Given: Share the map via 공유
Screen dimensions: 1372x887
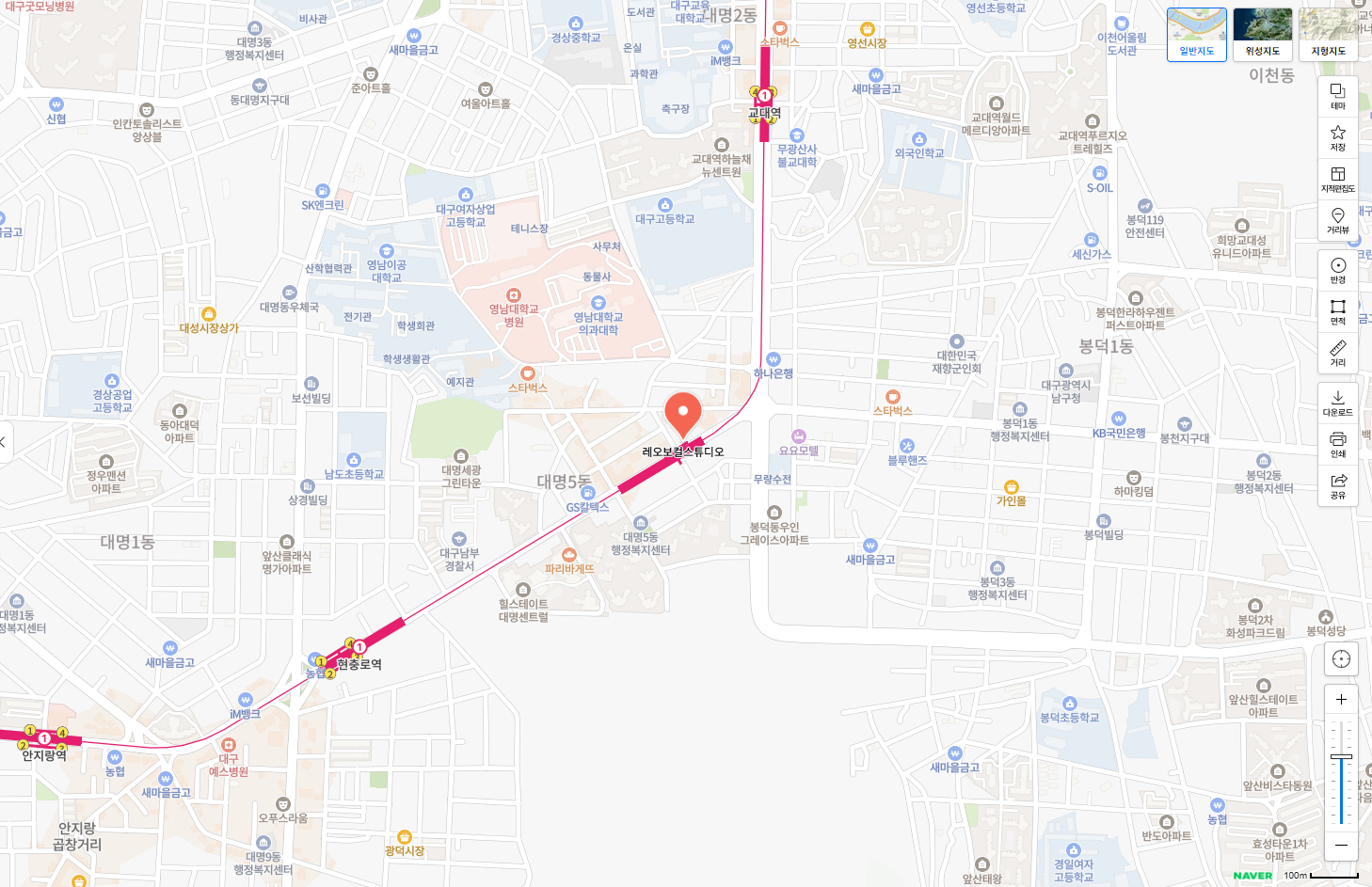Looking at the screenshot, I should coord(1337,485).
